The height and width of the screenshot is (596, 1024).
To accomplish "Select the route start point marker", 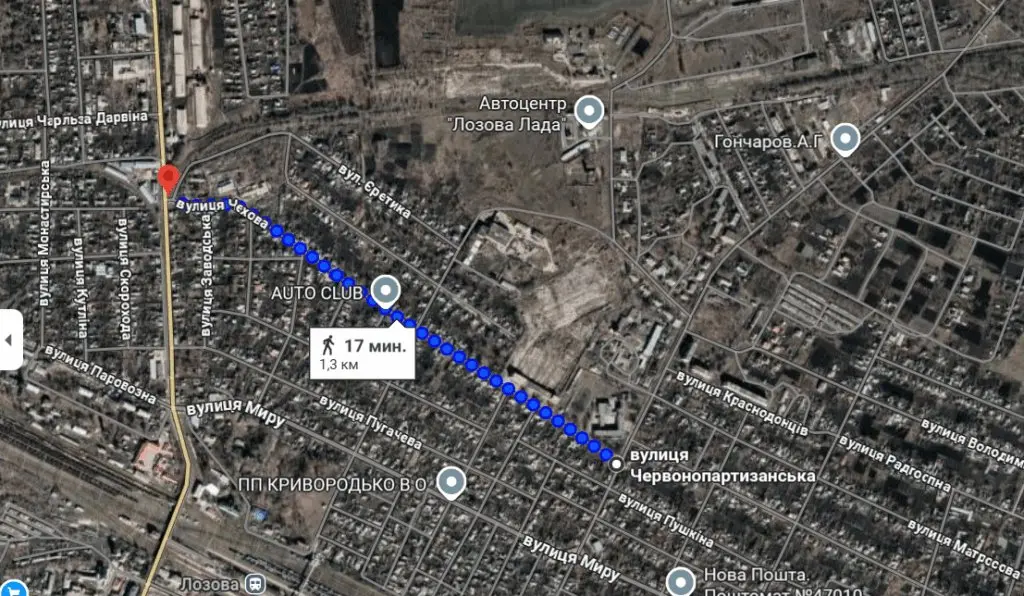I will point(616,463).
